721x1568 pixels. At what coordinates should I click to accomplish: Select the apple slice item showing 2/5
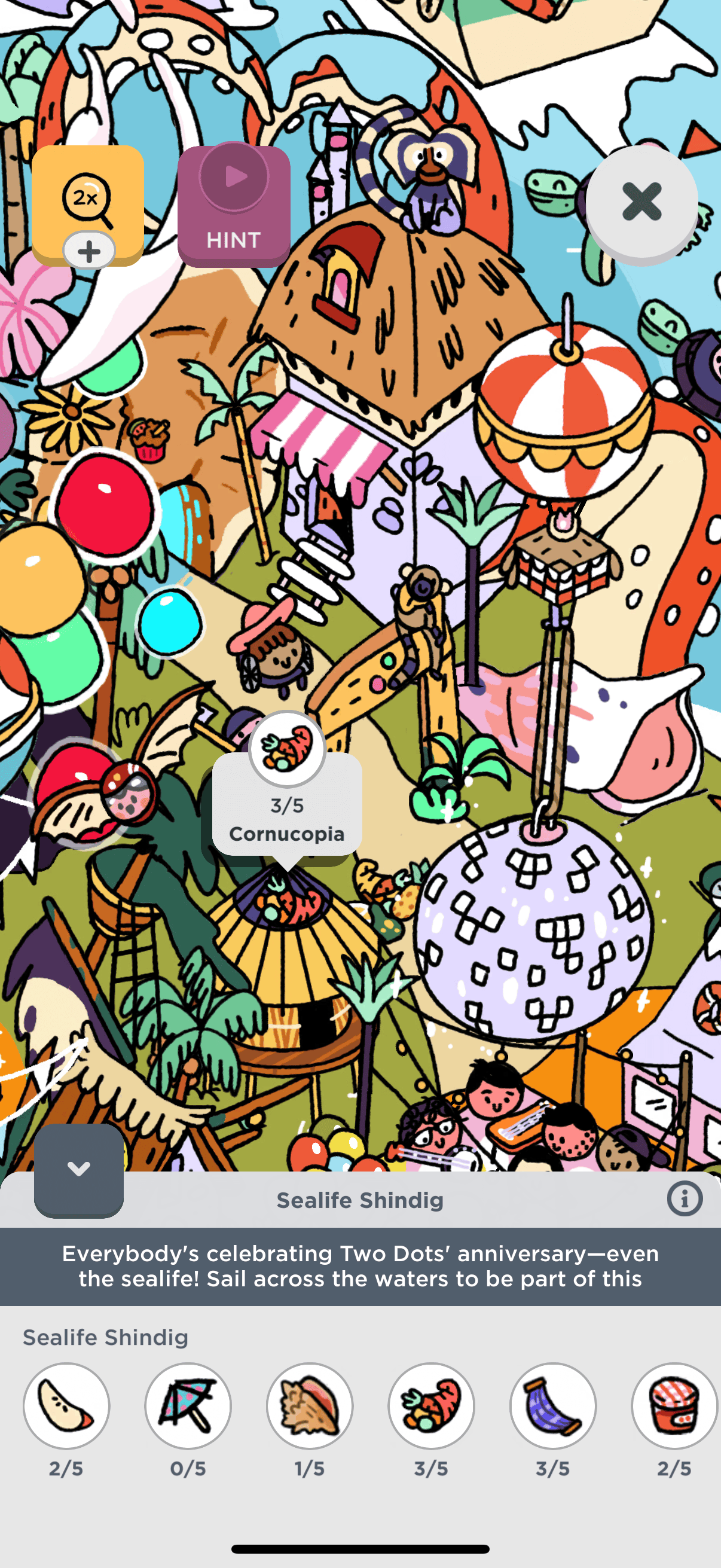(x=66, y=1405)
